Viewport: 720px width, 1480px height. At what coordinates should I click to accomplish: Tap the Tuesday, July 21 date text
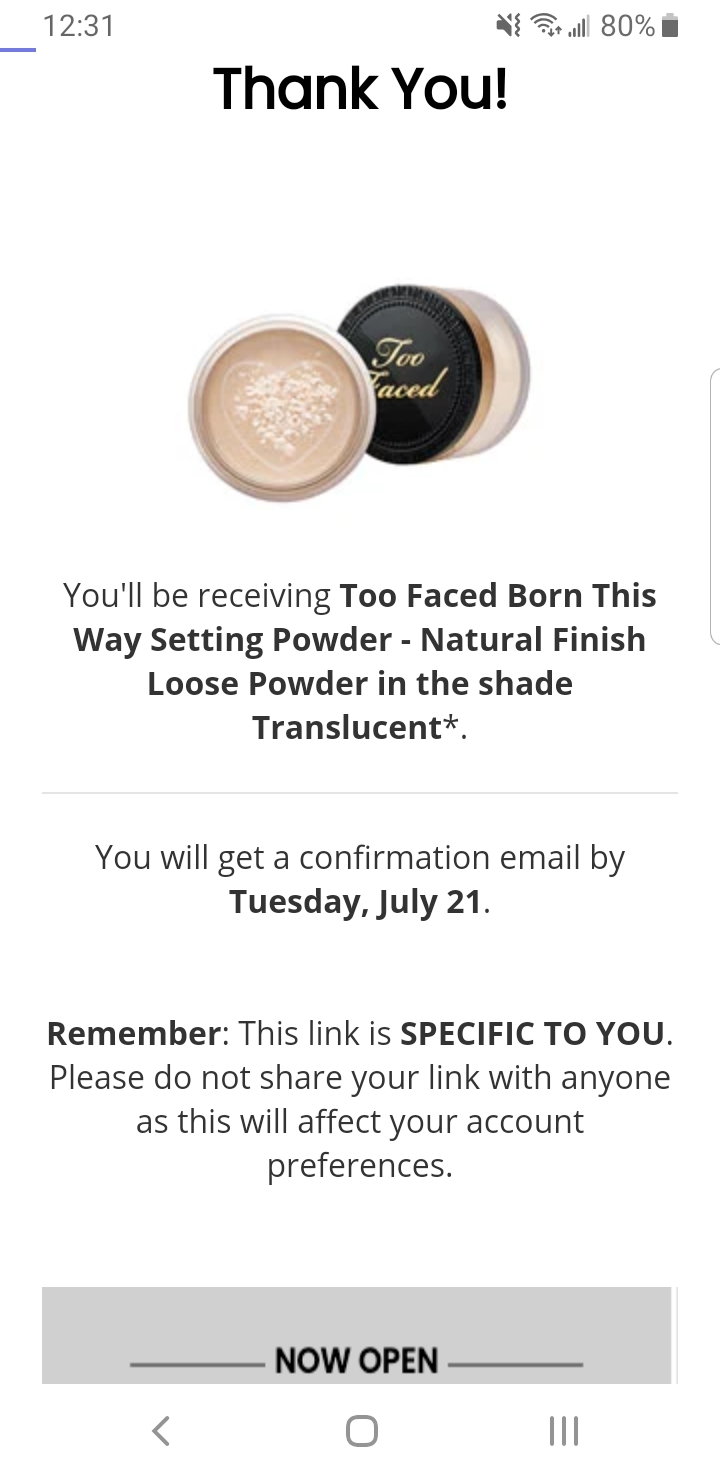point(355,900)
